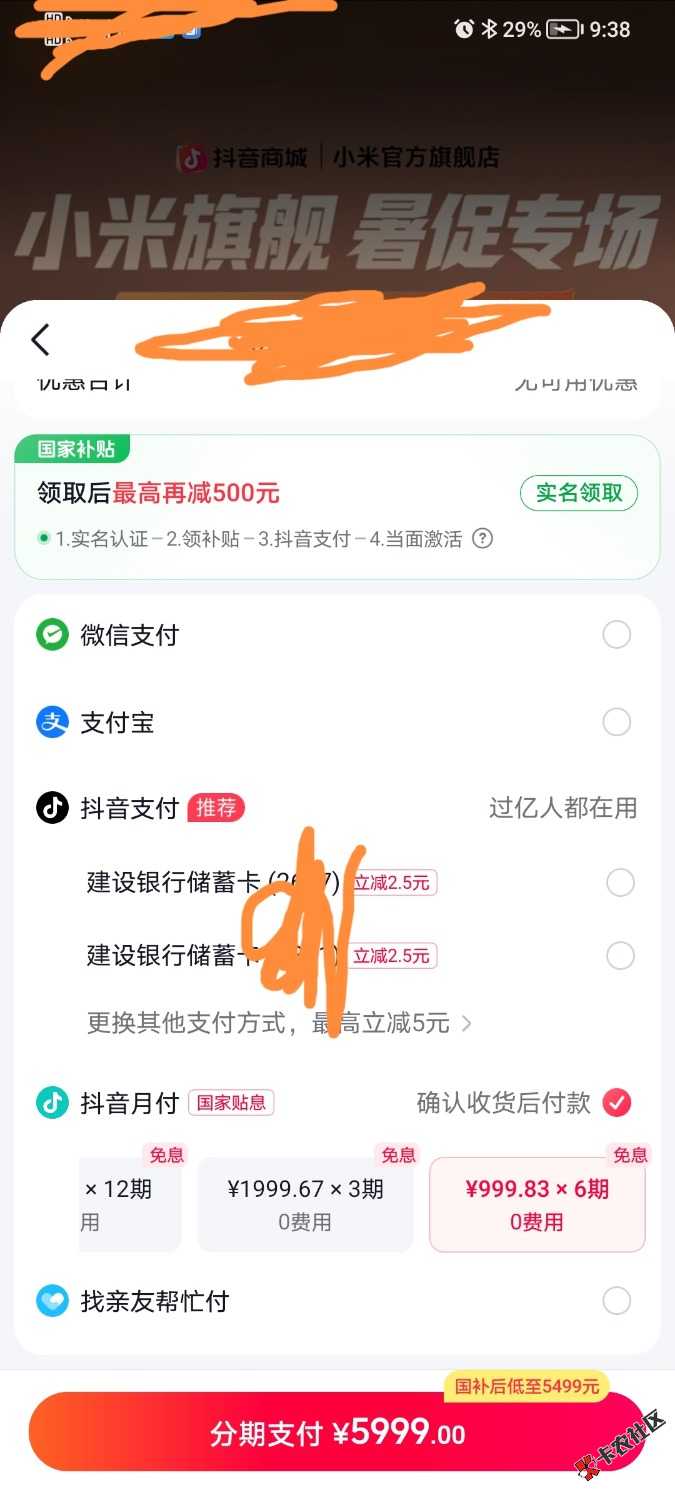675x1500 pixels.
Task: Select 微信支付 as payment method
Action: click(337, 635)
